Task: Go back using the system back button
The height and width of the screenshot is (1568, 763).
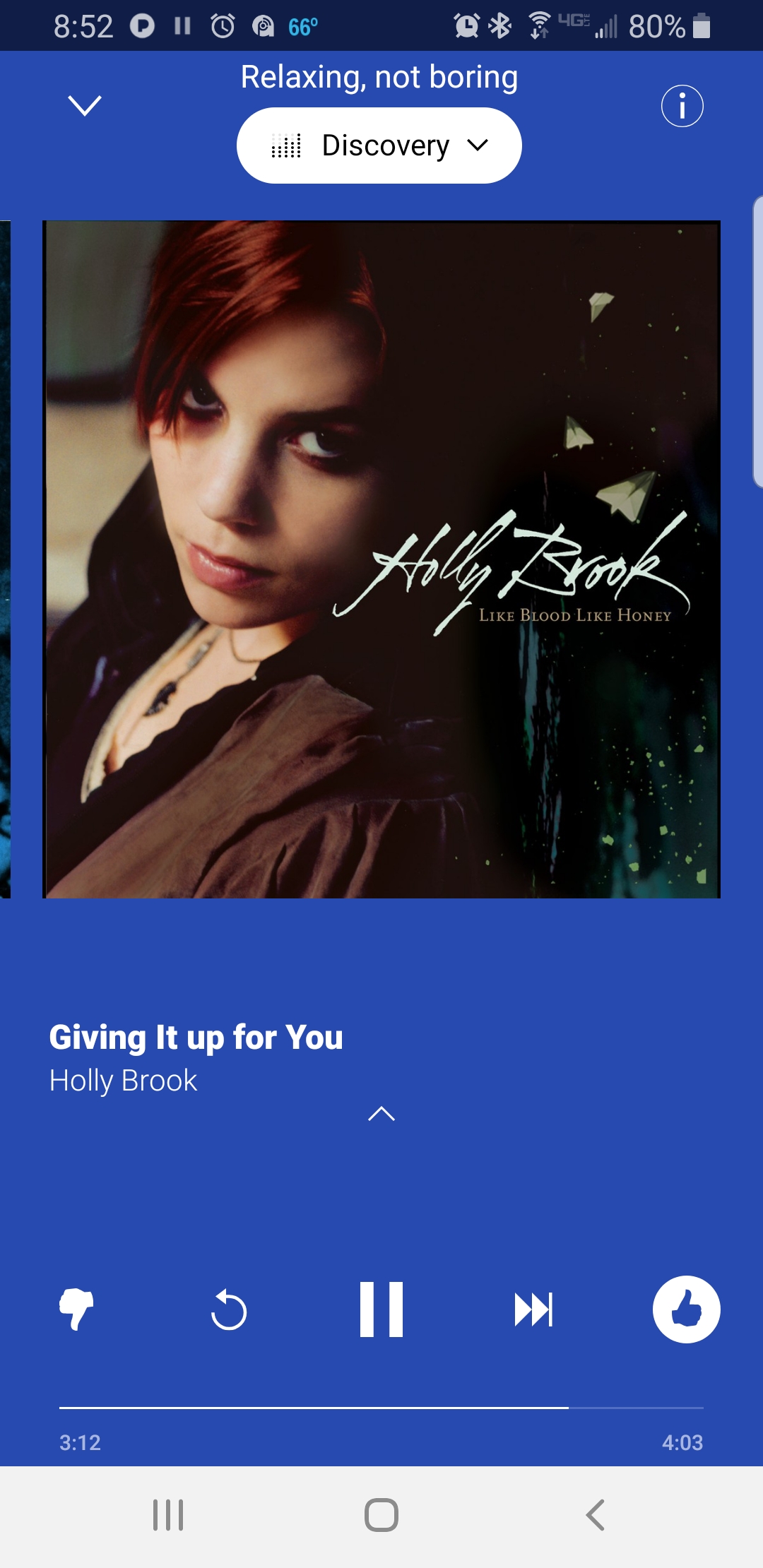Action: [595, 1515]
